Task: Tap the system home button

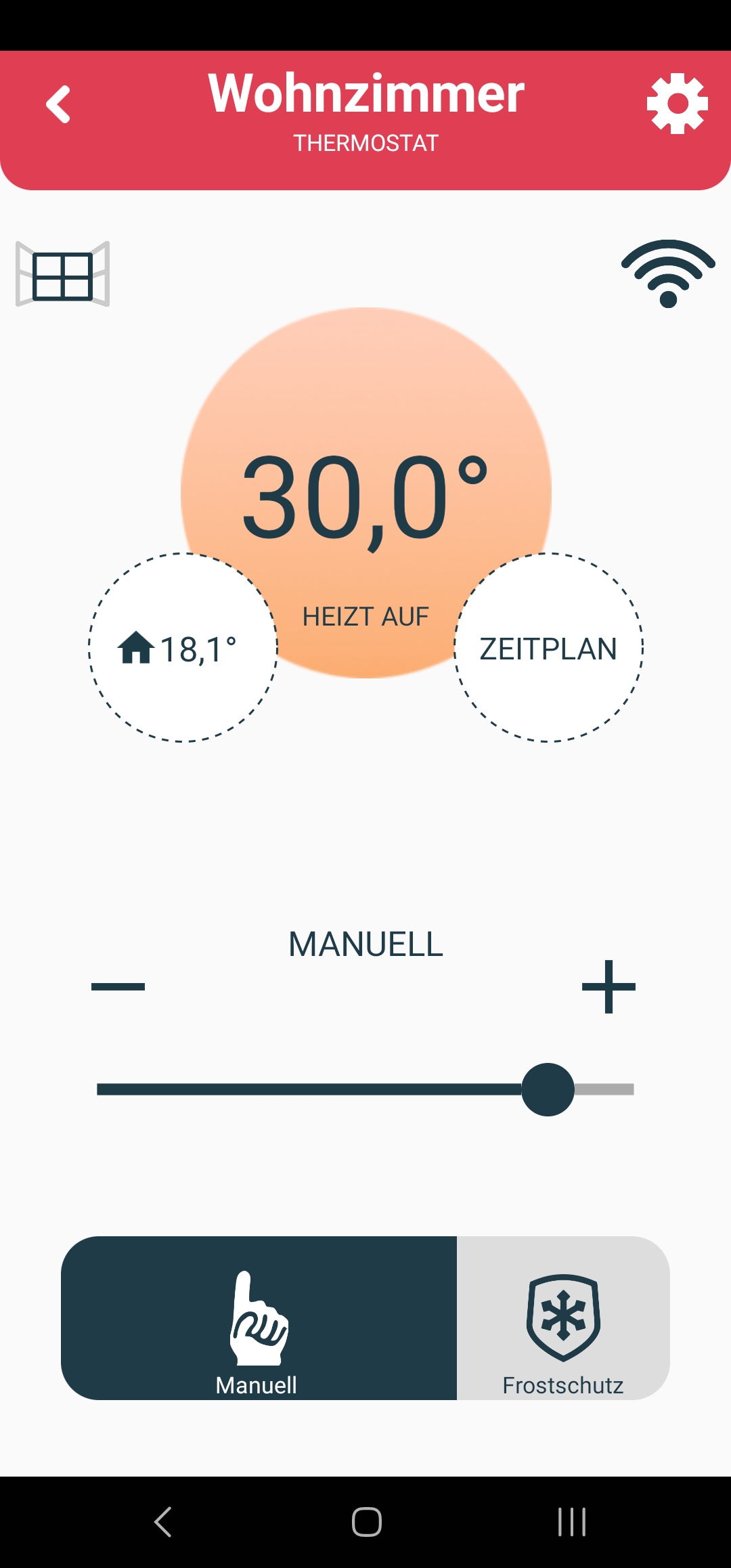Action: [366, 1522]
